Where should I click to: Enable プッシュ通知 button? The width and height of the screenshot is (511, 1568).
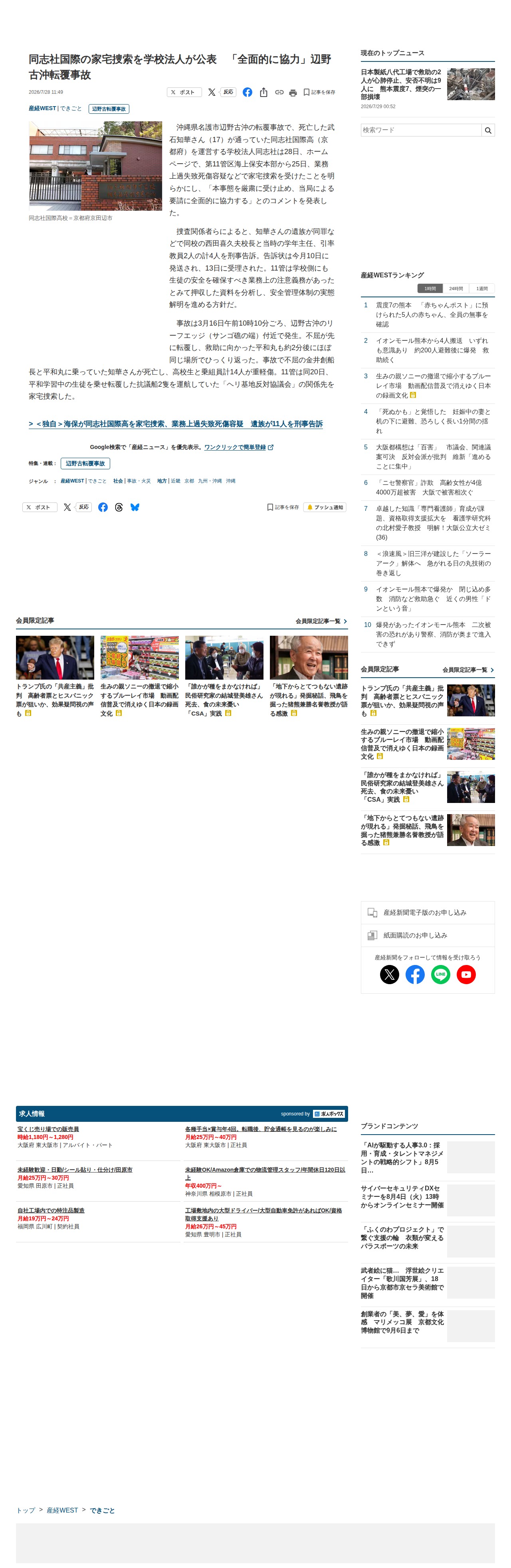point(325,508)
